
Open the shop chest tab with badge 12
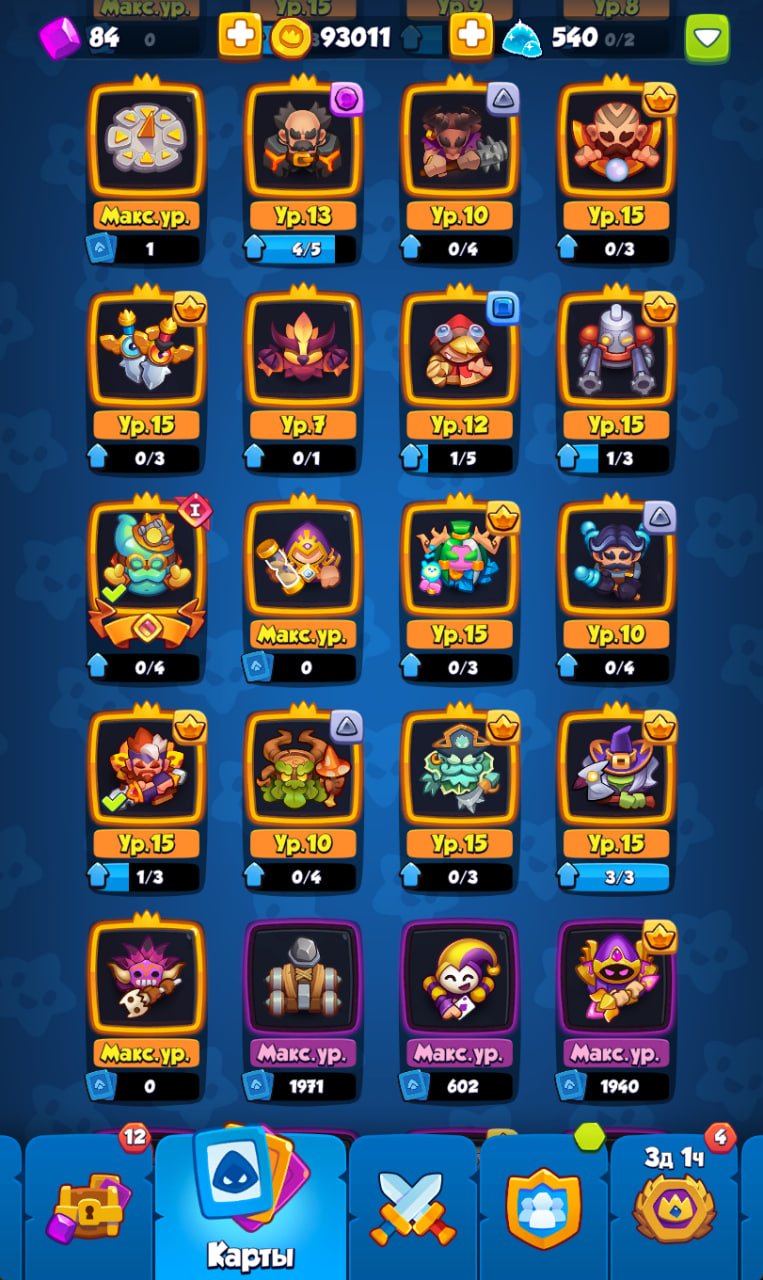point(89,1206)
